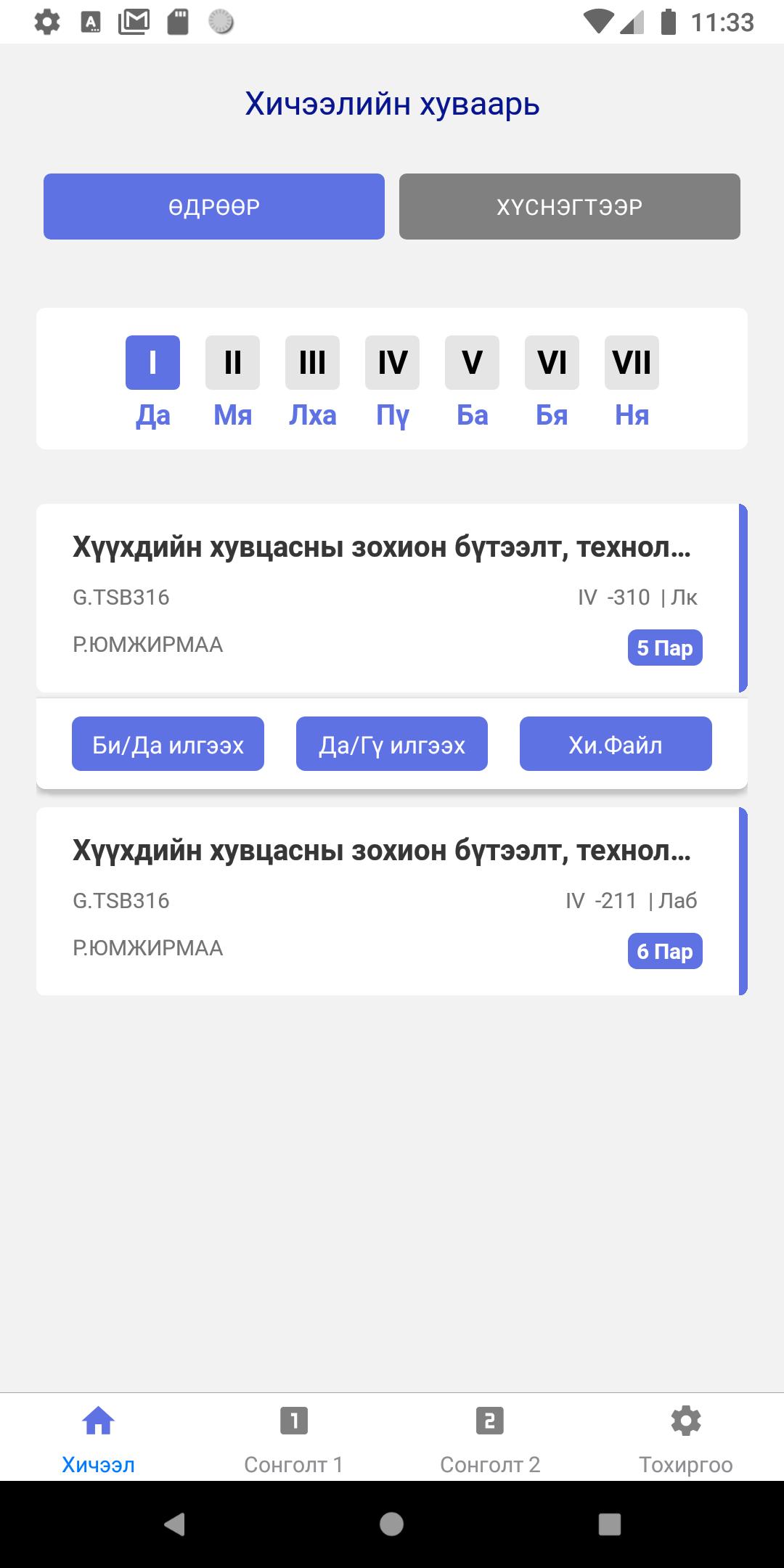Select day III Лха
The height and width of the screenshot is (1568, 784).
click(312, 363)
